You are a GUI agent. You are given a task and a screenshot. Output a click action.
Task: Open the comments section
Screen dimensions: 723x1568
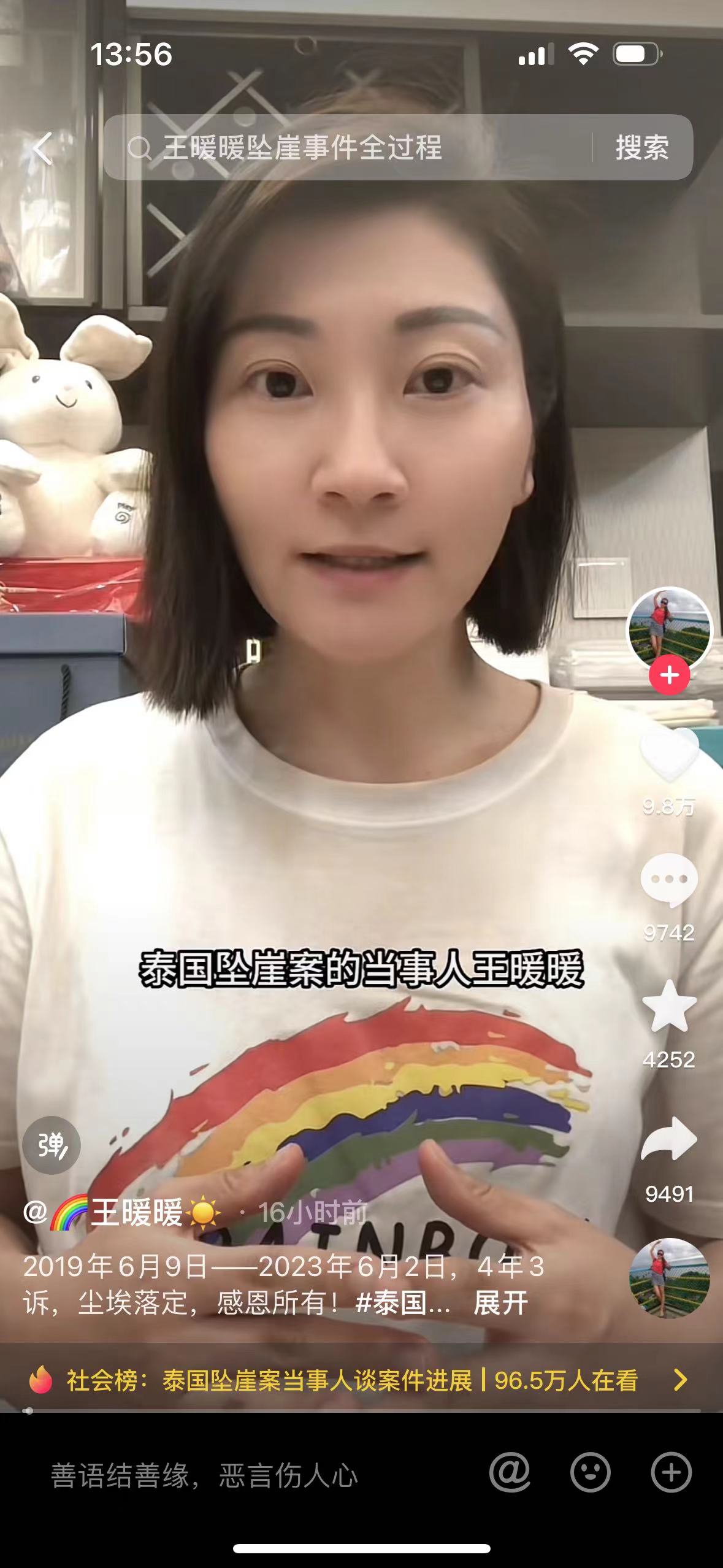[x=669, y=880]
